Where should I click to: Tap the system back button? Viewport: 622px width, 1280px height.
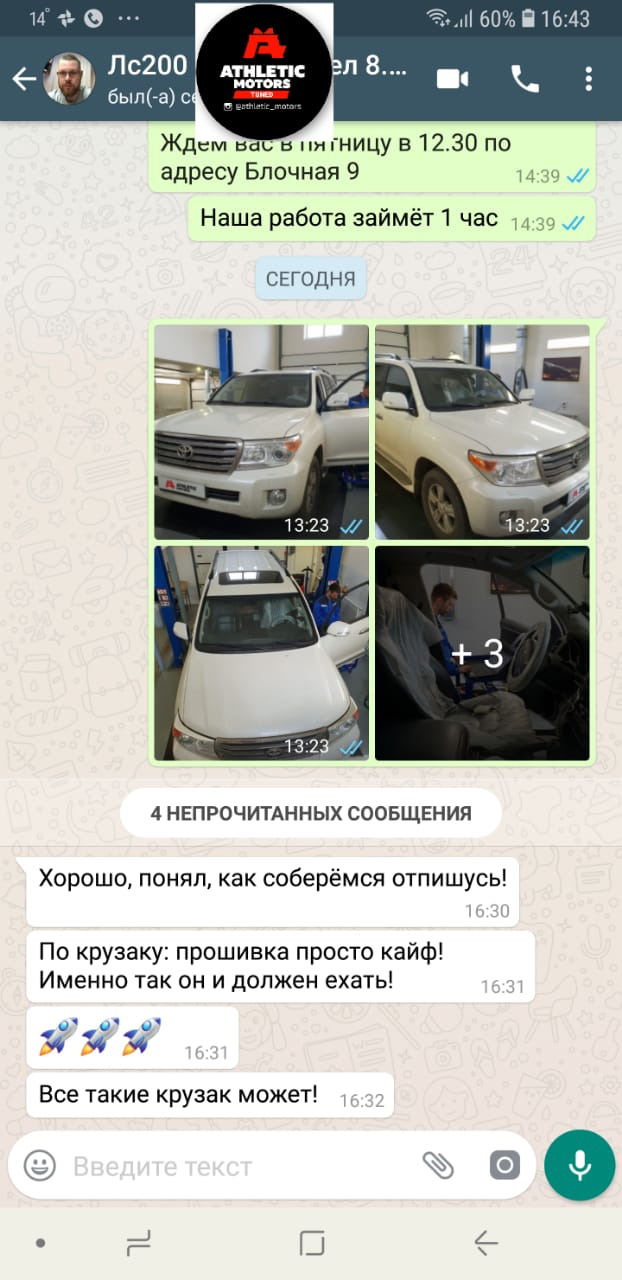point(486,1243)
